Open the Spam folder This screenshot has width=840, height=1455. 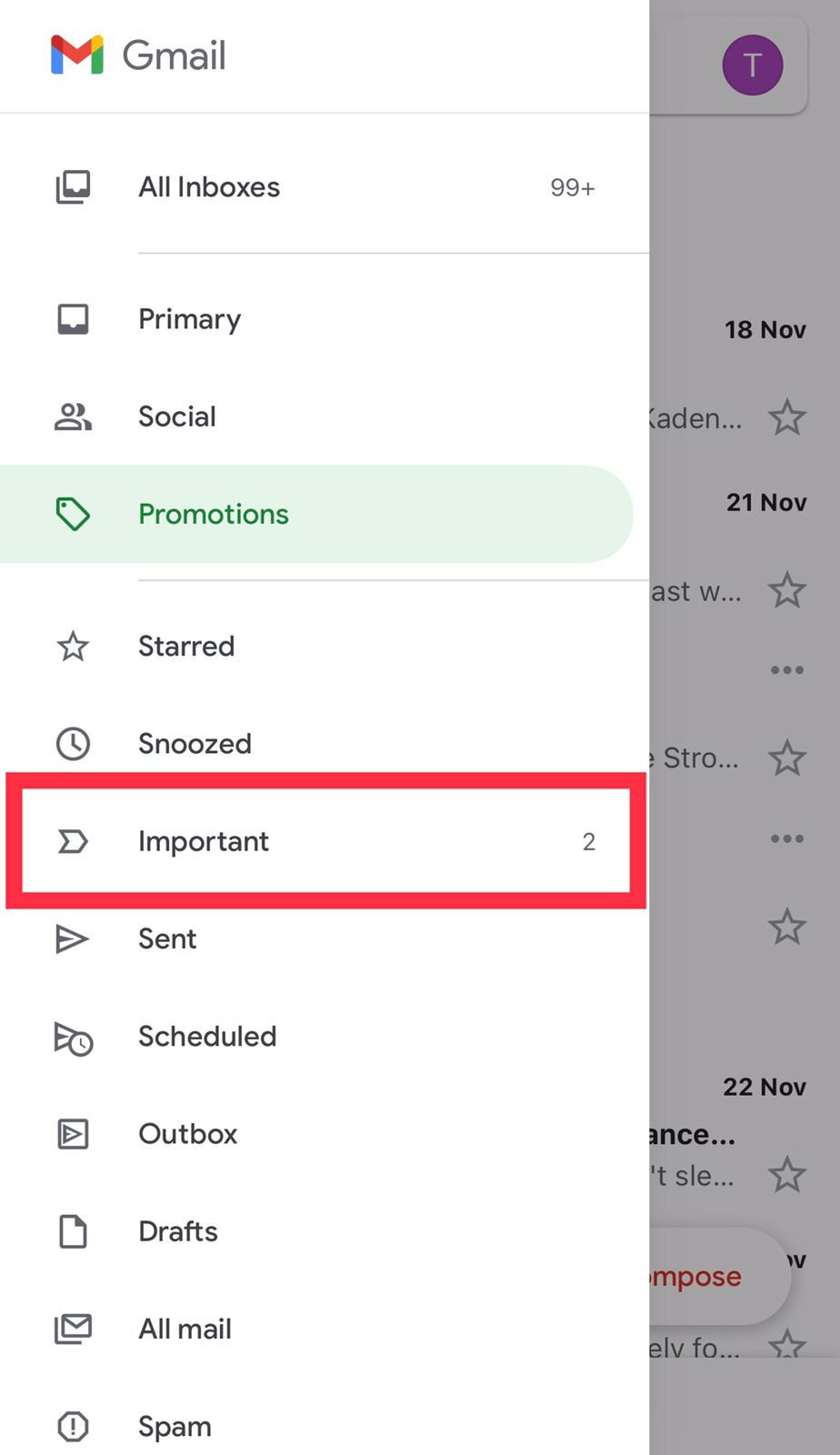pyautogui.click(x=175, y=1426)
